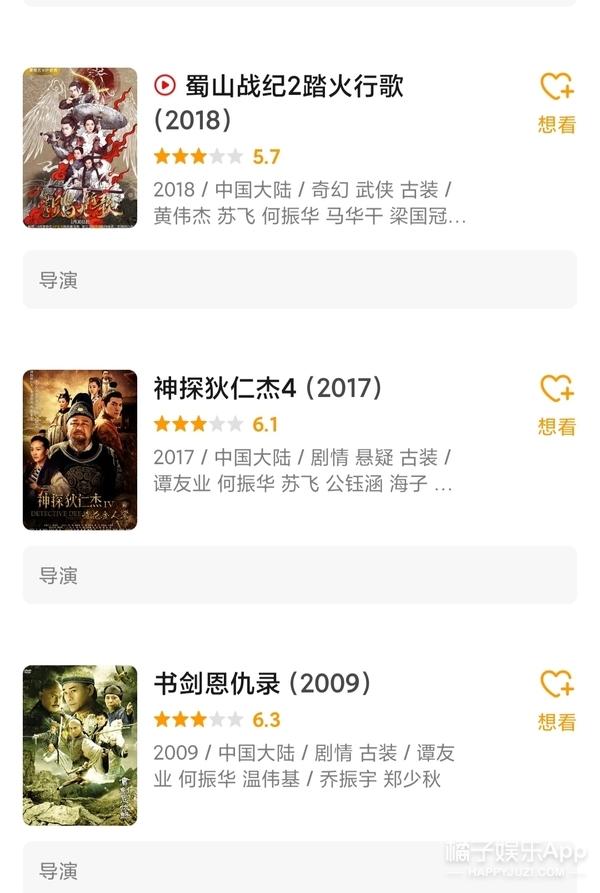Mark 书剑恩仇录 as 想看

click(556, 699)
